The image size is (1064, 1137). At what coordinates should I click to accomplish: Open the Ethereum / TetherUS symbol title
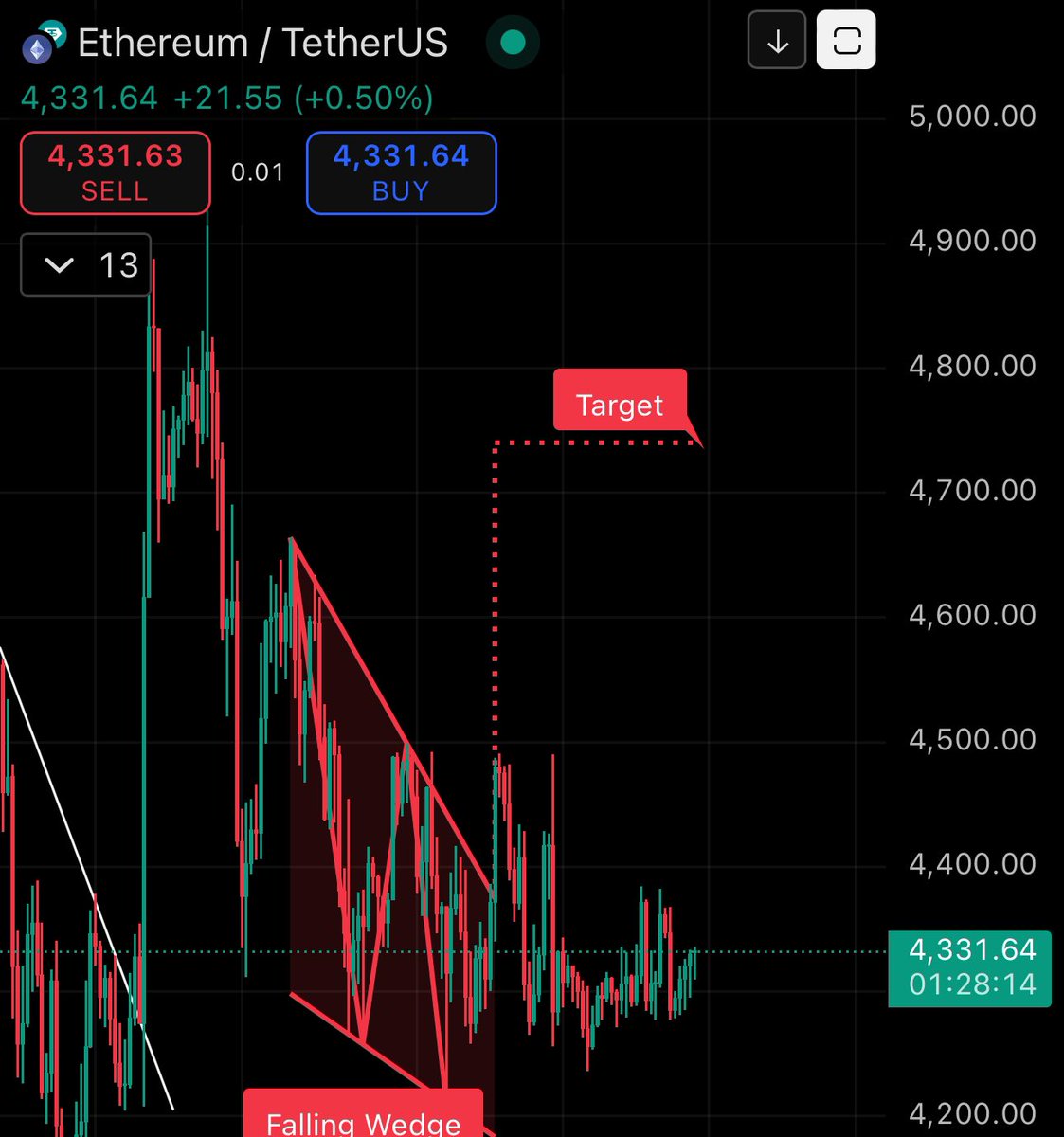pos(262,44)
